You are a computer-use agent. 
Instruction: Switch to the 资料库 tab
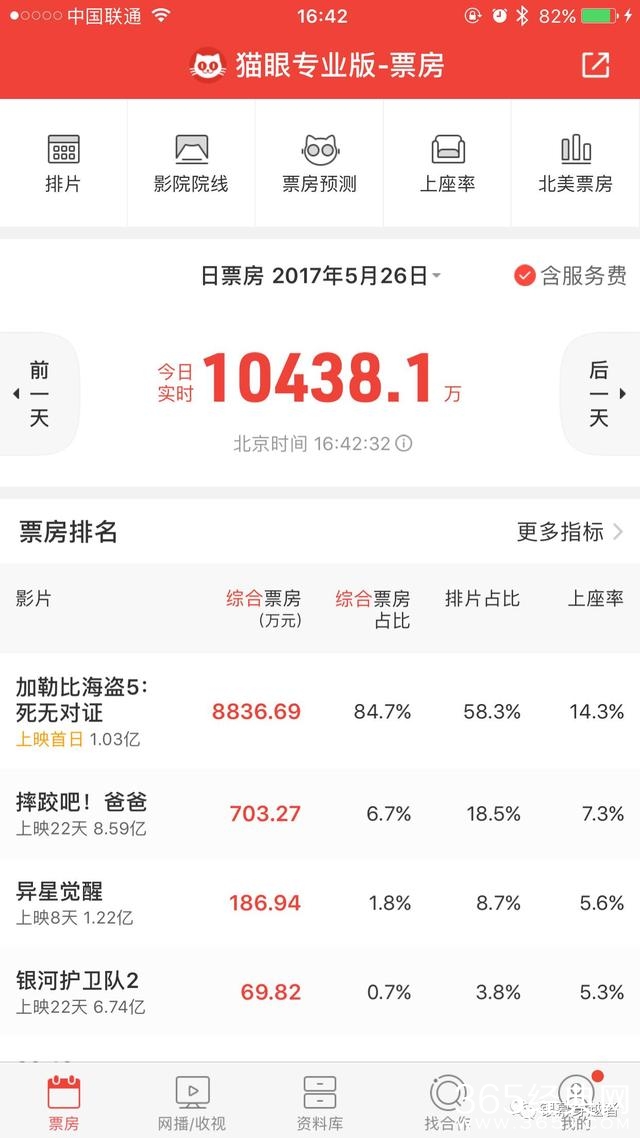[x=320, y=1102]
